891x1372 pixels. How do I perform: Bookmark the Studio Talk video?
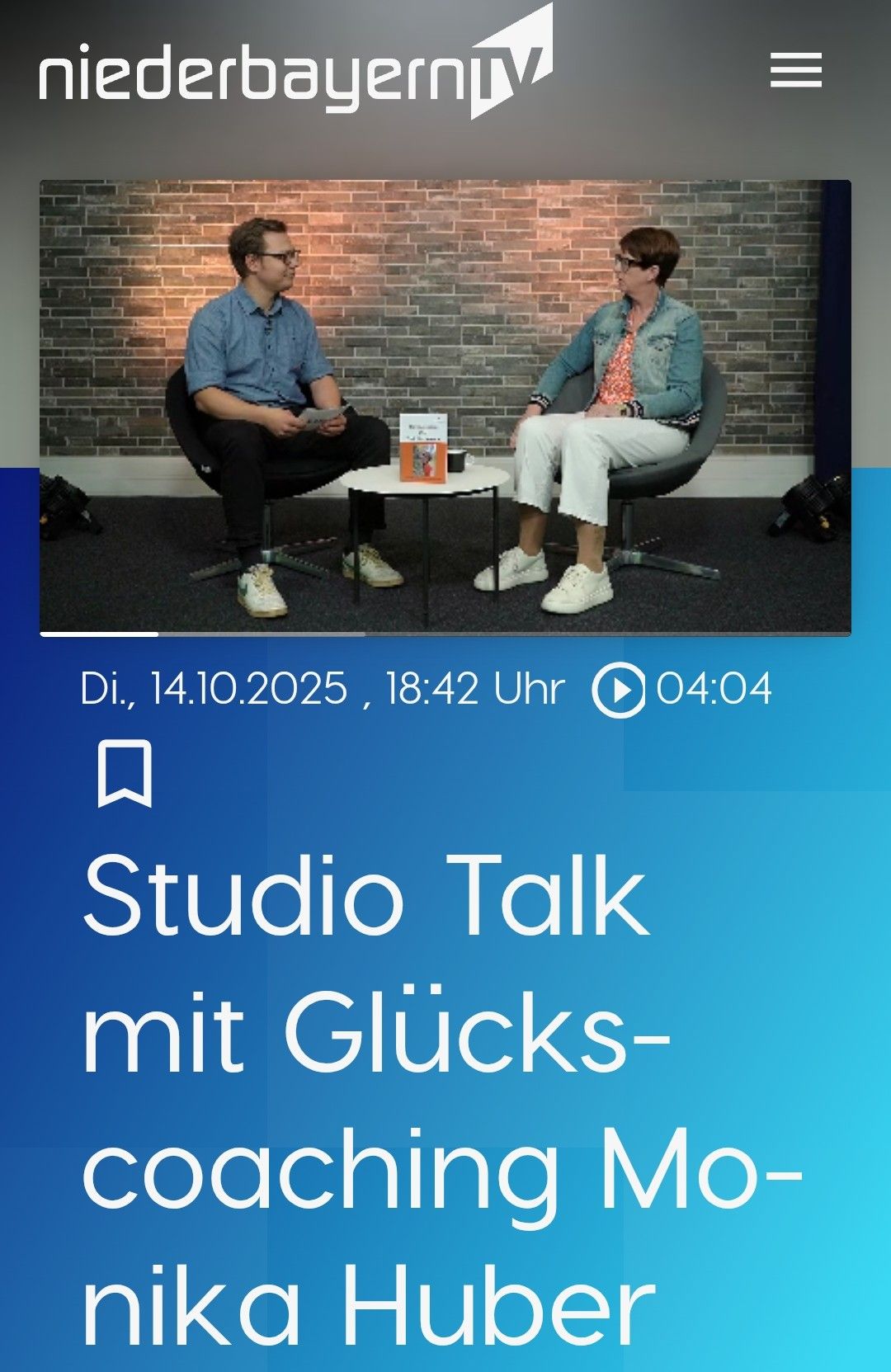point(125,773)
